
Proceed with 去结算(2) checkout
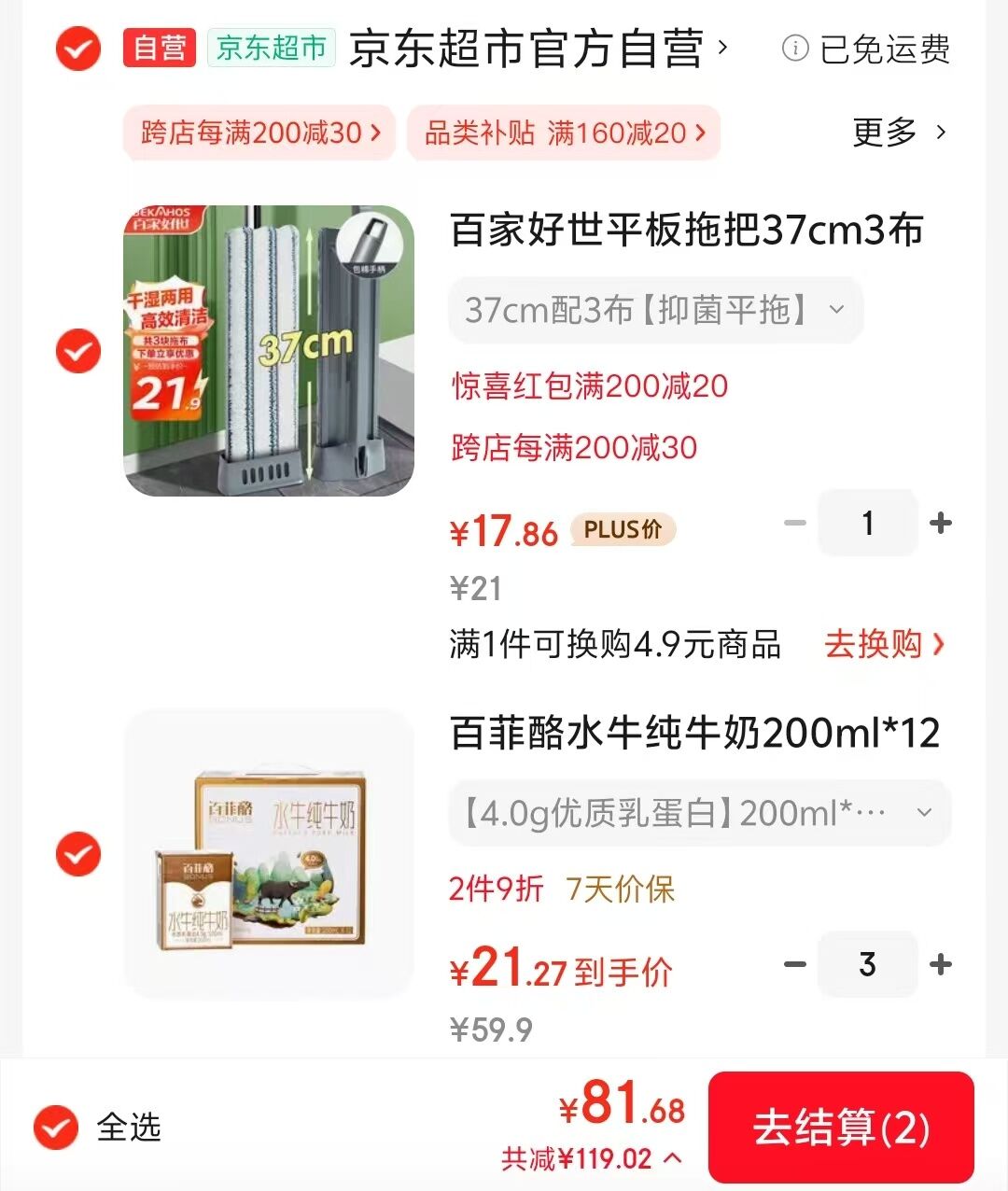point(841,1128)
